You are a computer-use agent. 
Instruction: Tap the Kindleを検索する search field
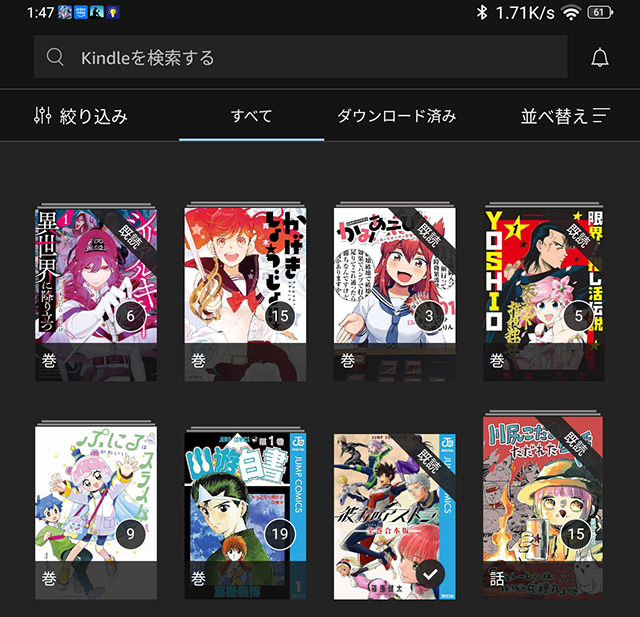click(300, 58)
